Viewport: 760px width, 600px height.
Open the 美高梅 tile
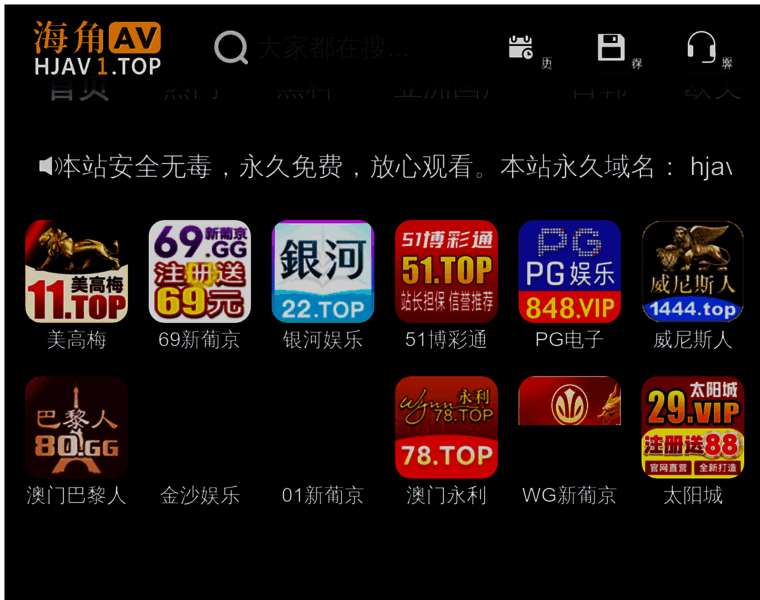click(76, 272)
